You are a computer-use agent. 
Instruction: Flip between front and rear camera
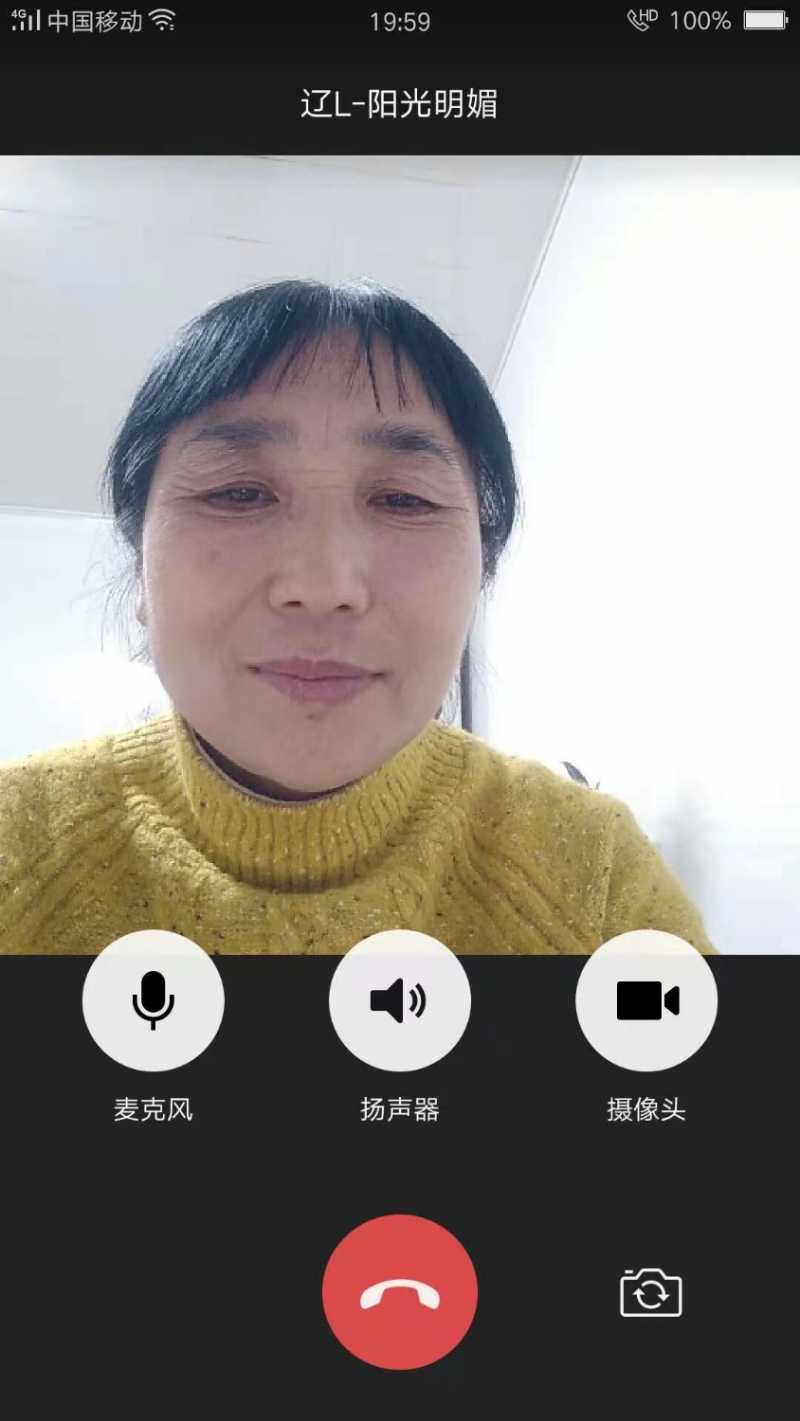coord(651,1293)
